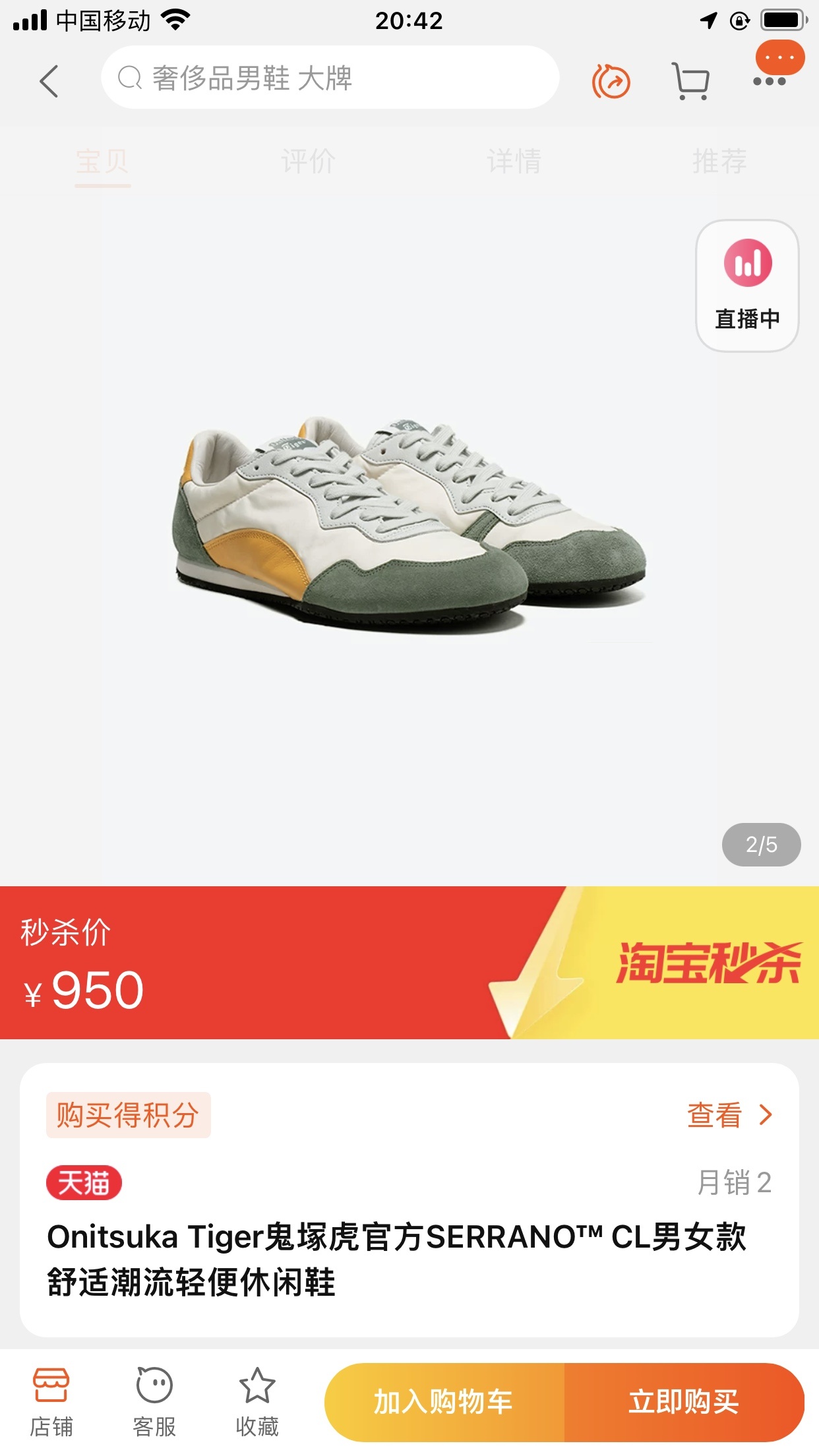Select the 宝贝 tab
Image resolution: width=819 pixels, height=1456 pixels.
tap(102, 161)
